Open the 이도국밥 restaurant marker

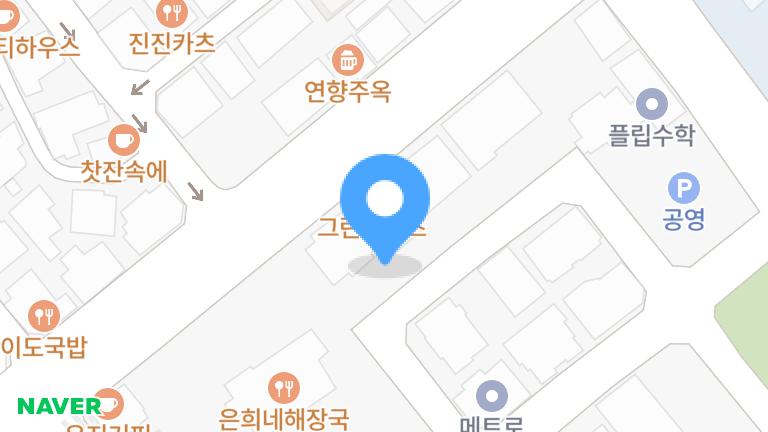(44, 317)
